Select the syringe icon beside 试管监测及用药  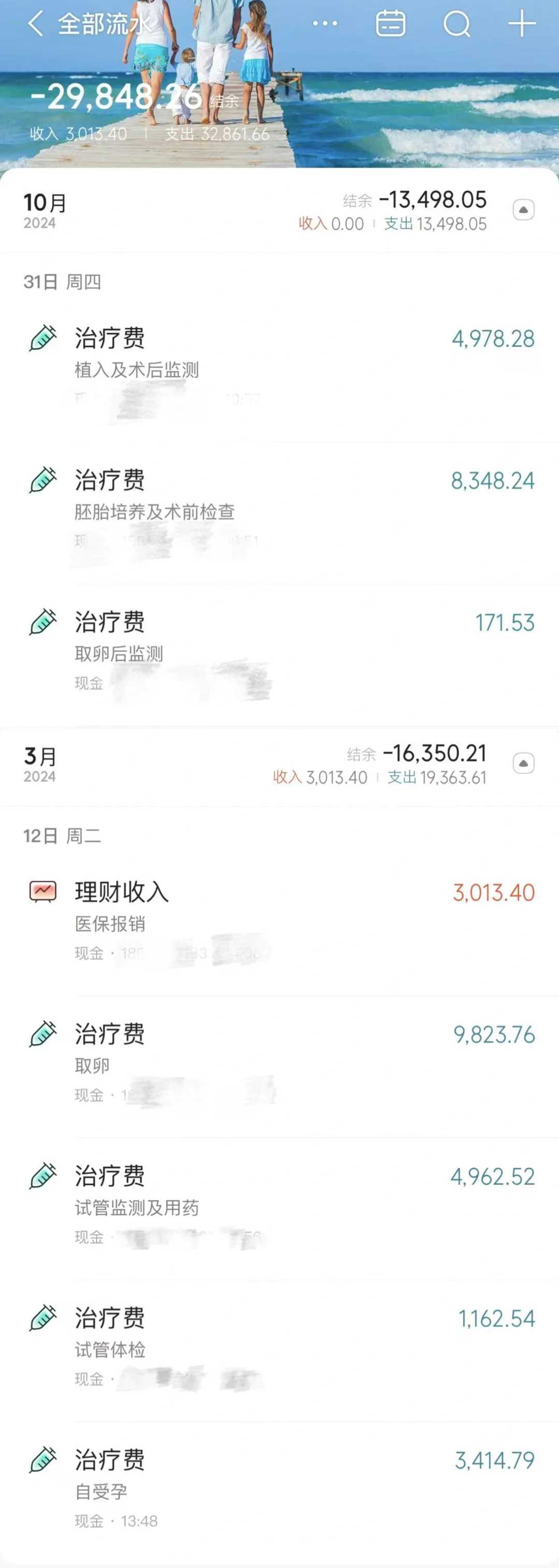coord(41,1175)
